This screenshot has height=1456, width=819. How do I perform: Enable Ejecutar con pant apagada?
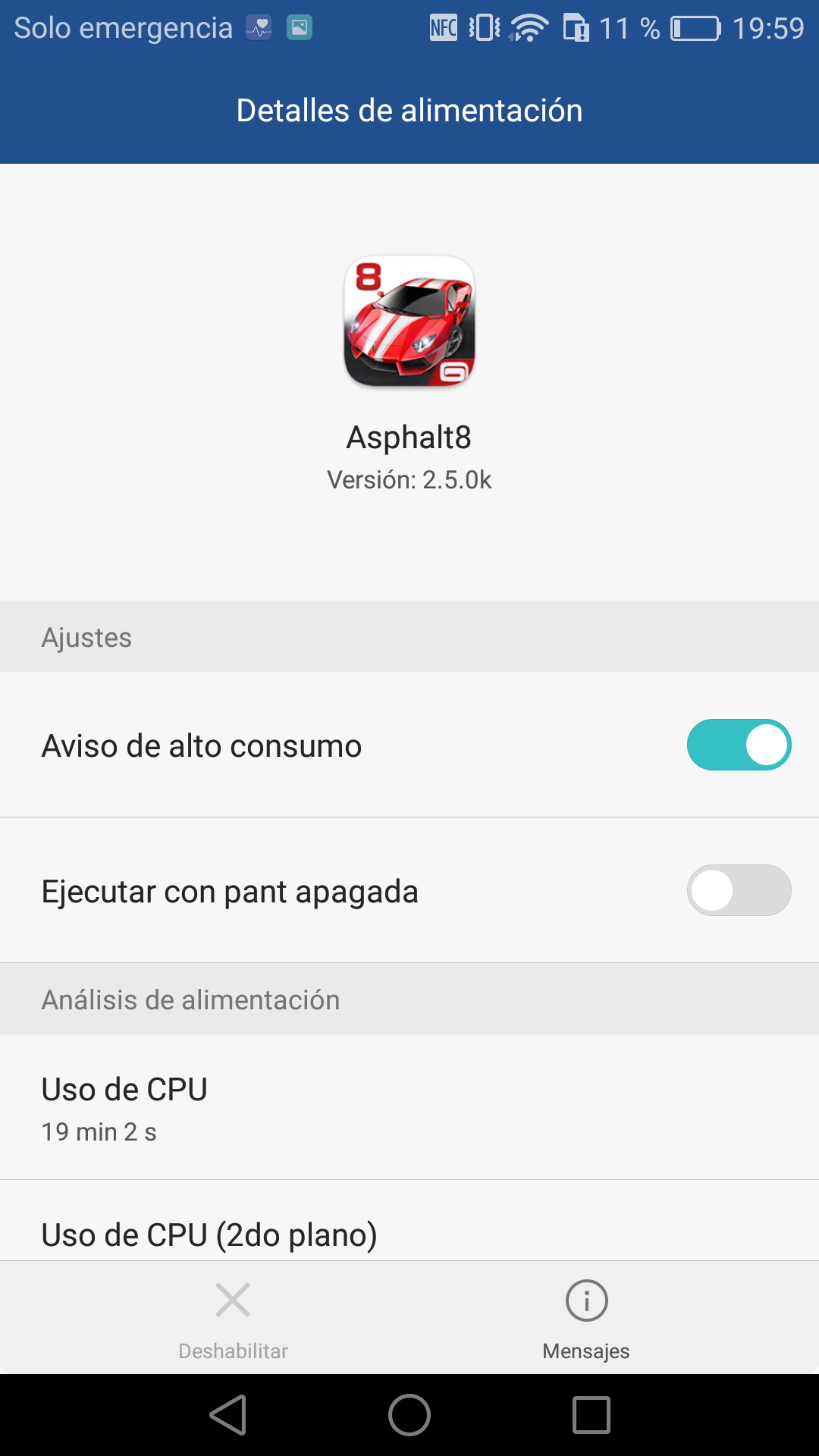739,890
